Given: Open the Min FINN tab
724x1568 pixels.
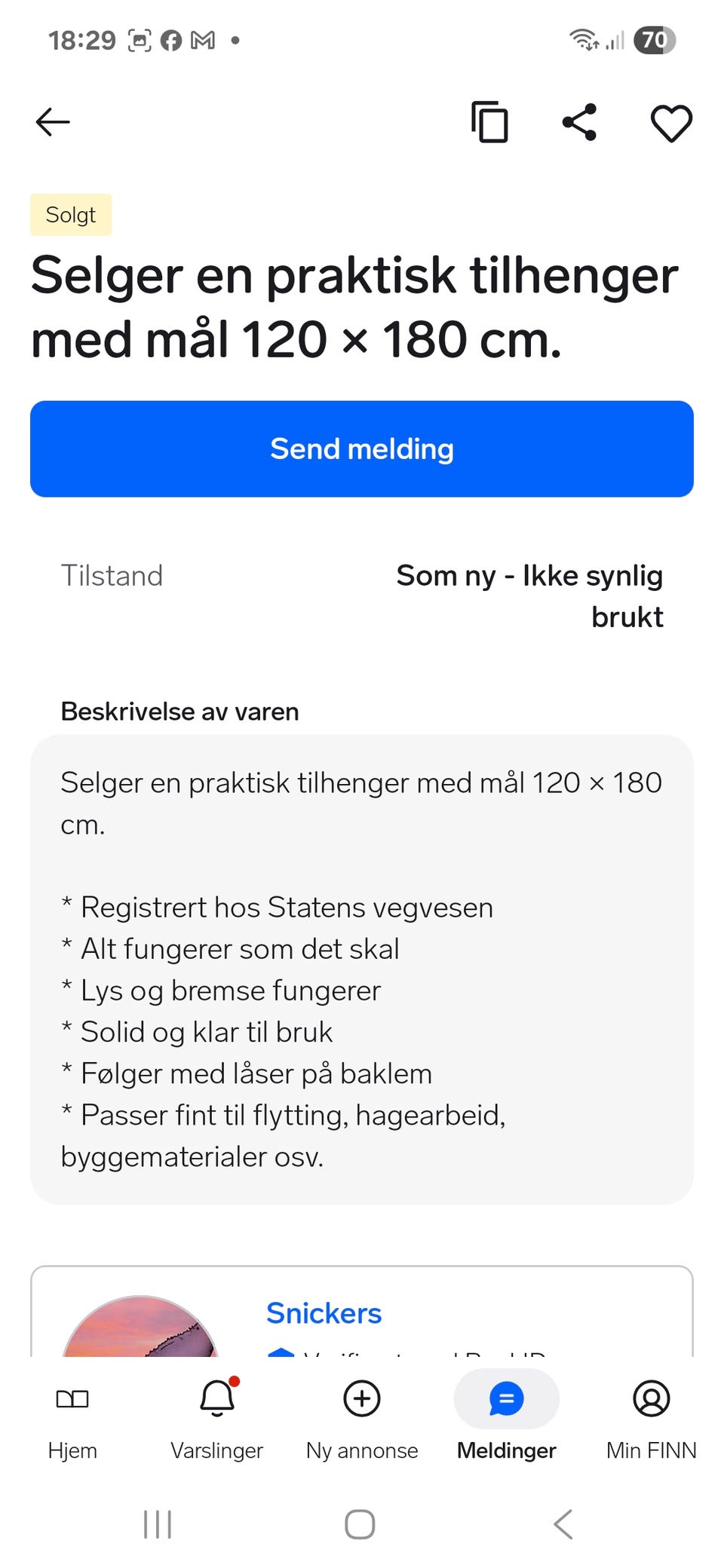Looking at the screenshot, I should pos(652,1420).
